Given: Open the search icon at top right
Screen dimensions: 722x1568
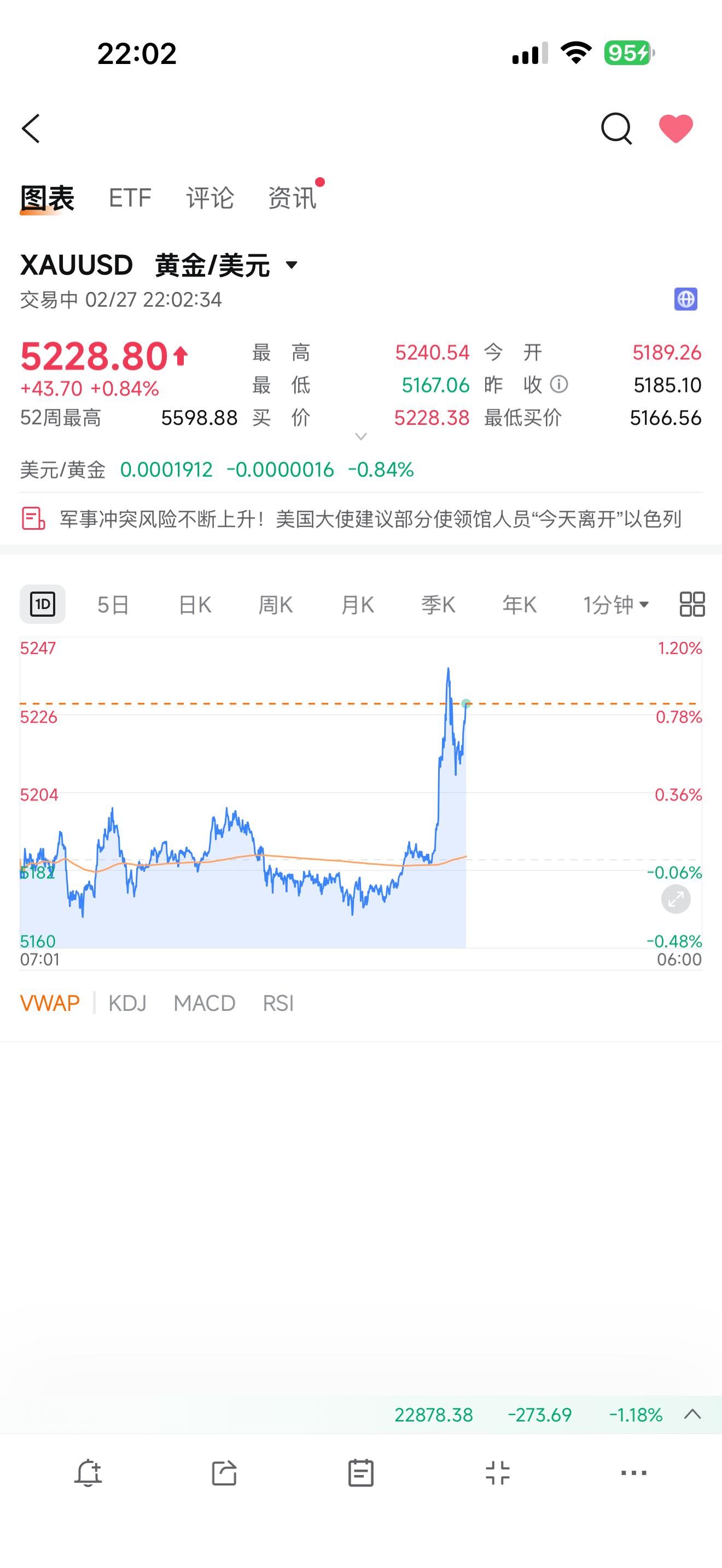Looking at the screenshot, I should [x=615, y=128].
